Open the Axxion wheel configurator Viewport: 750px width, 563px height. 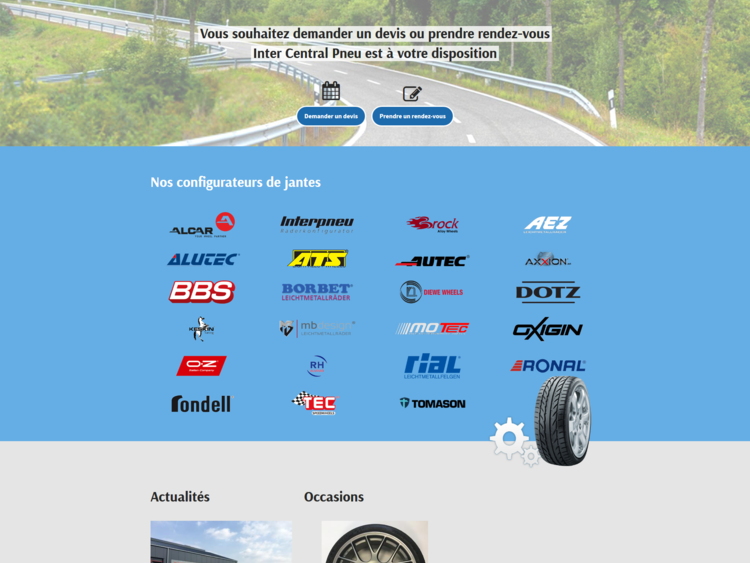pyautogui.click(x=548, y=259)
